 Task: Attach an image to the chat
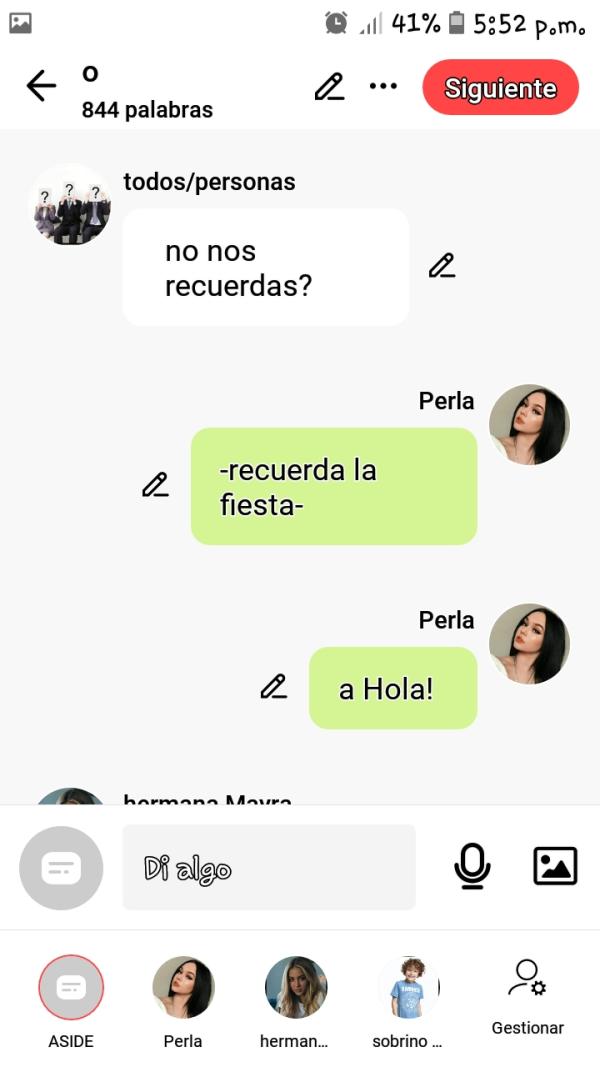(x=555, y=866)
